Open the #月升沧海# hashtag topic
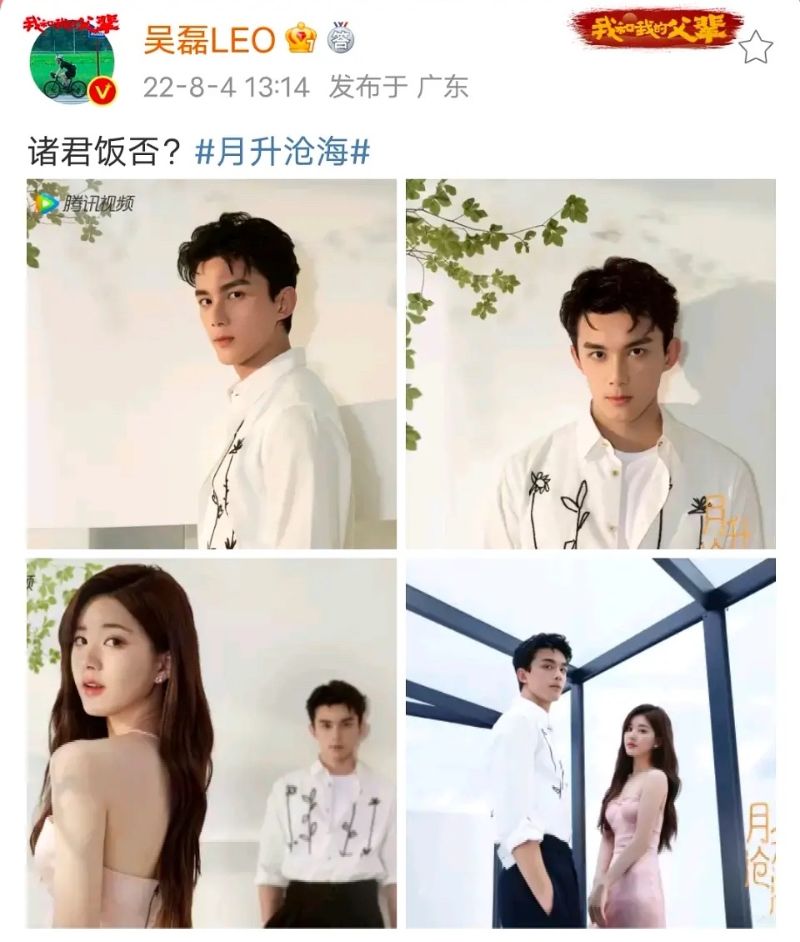Viewport: 800px width, 942px height. point(282,152)
